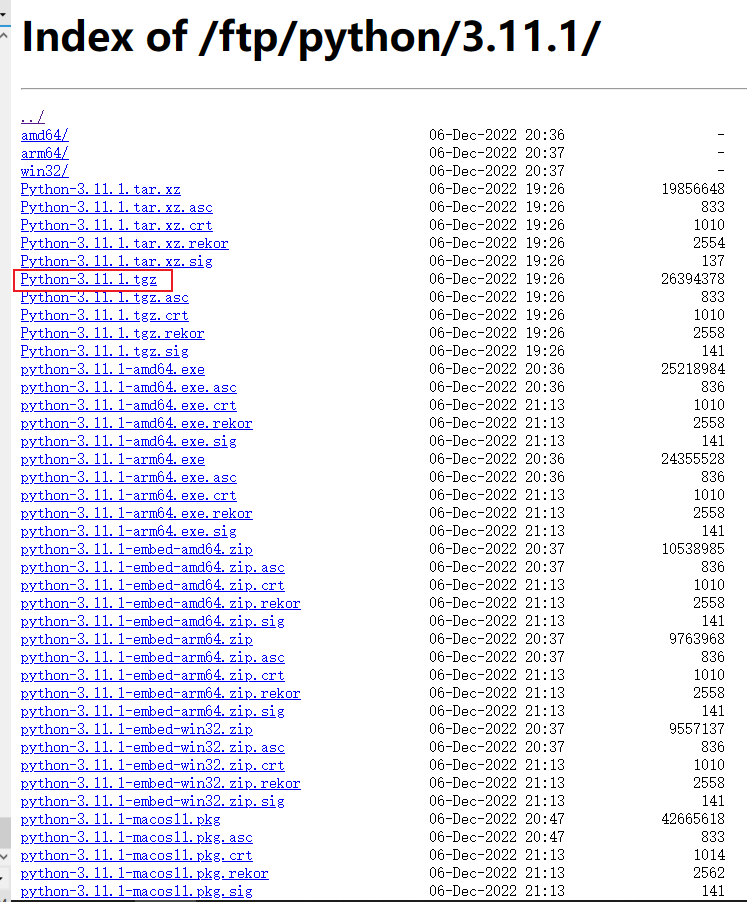Open Python-3.11.1.tgz.crt certificate
Image resolution: width=747 pixels, height=902 pixels.
tap(104, 315)
